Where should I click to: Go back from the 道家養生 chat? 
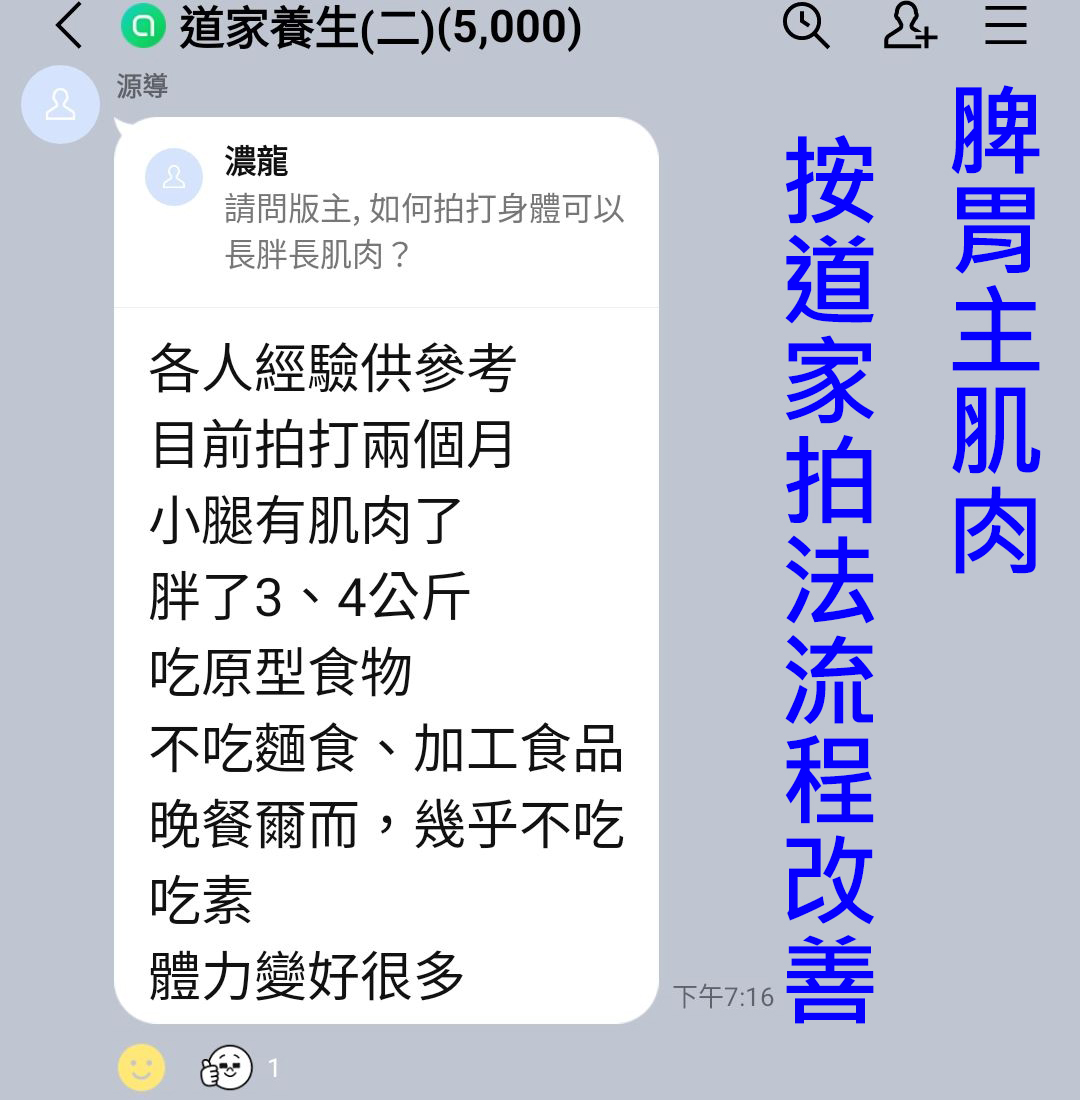click(68, 27)
